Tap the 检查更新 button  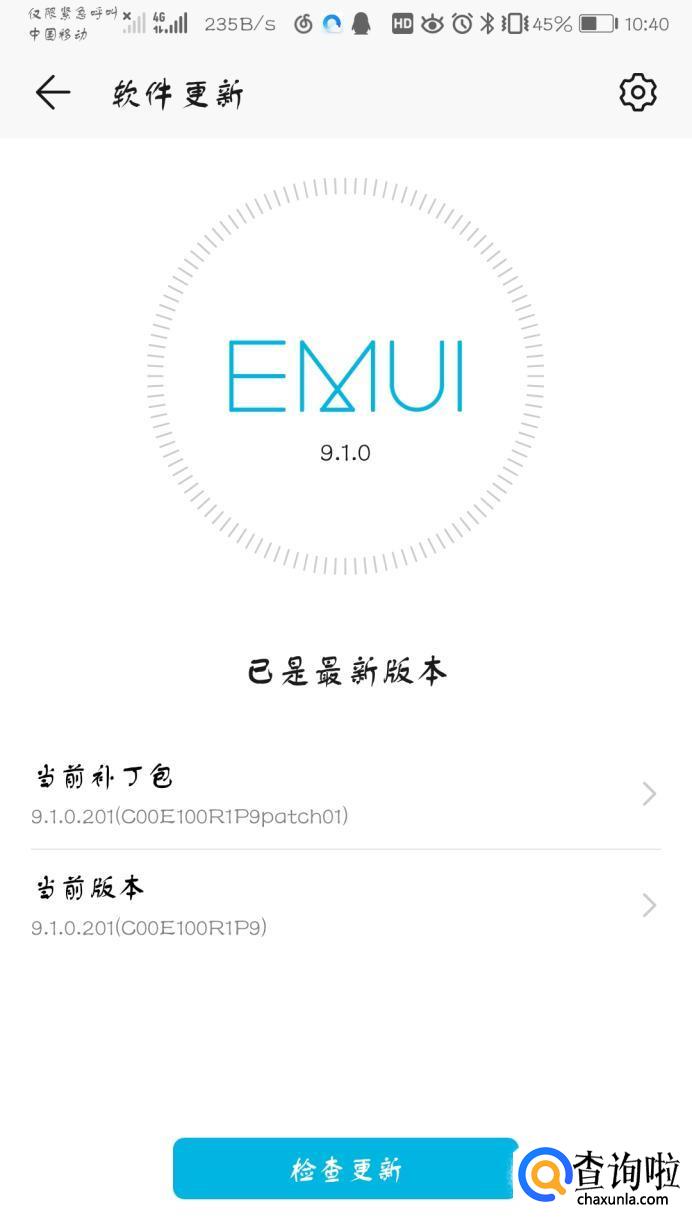pyautogui.click(x=345, y=1169)
